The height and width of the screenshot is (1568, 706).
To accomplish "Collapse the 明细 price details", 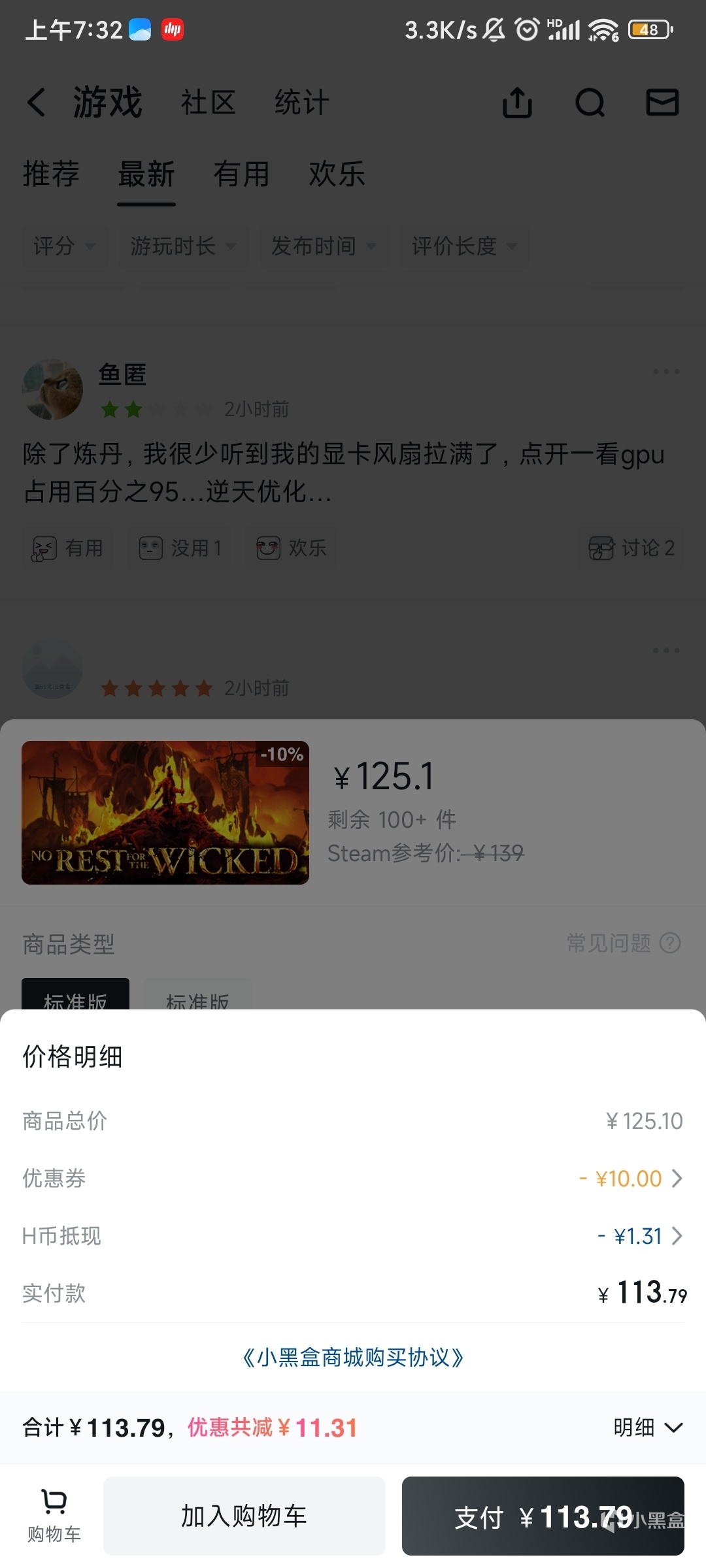I will (648, 1428).
